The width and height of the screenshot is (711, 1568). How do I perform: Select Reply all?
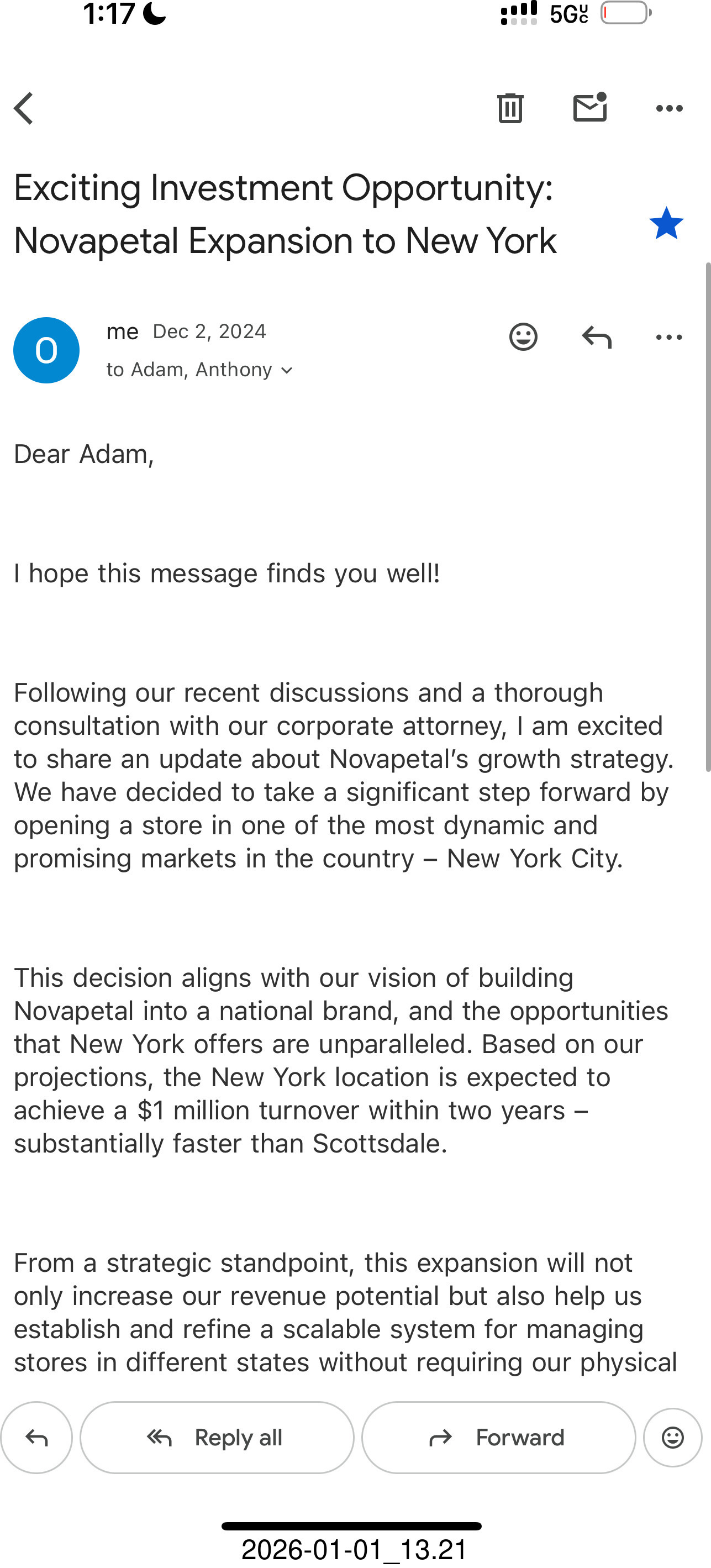point(217,1437)
